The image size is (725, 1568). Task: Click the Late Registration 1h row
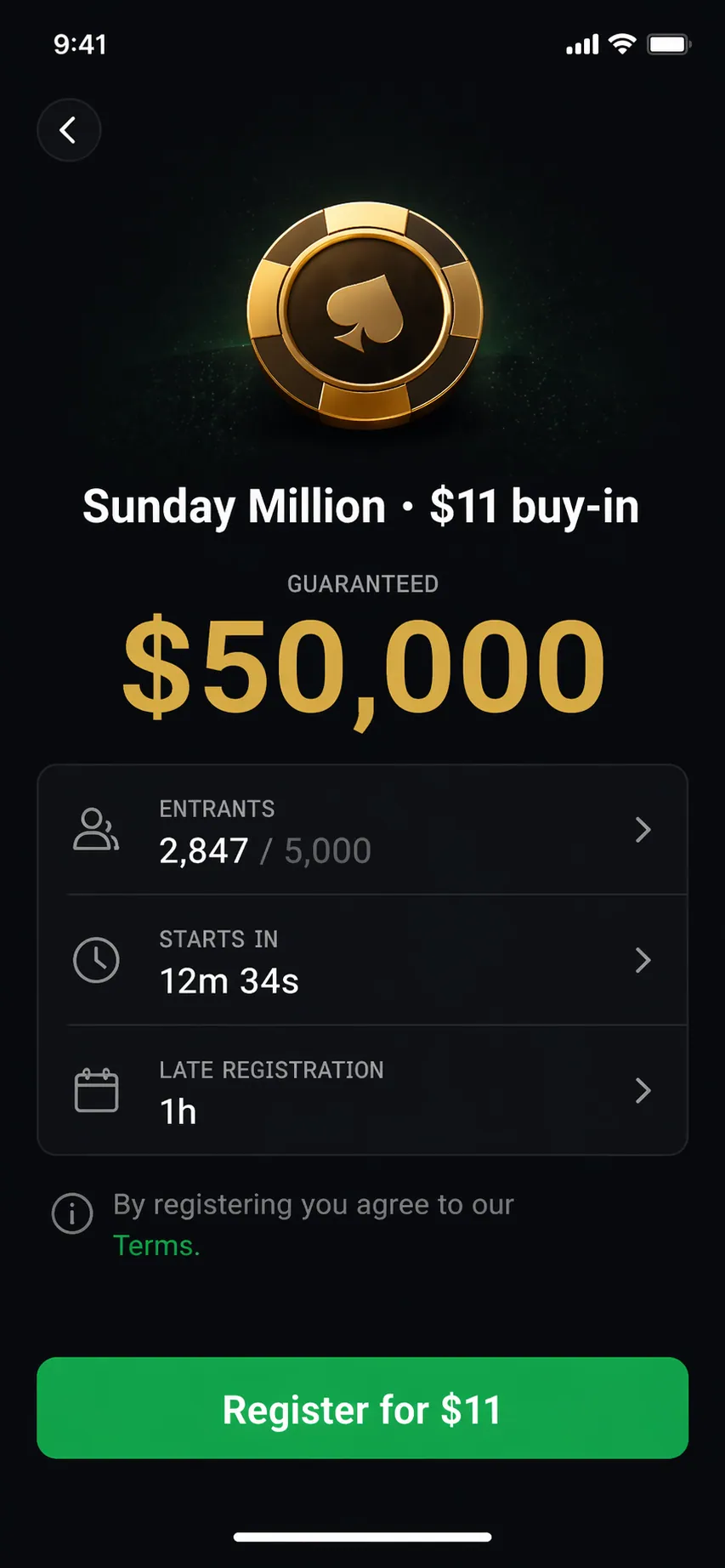coord(177,1111)
